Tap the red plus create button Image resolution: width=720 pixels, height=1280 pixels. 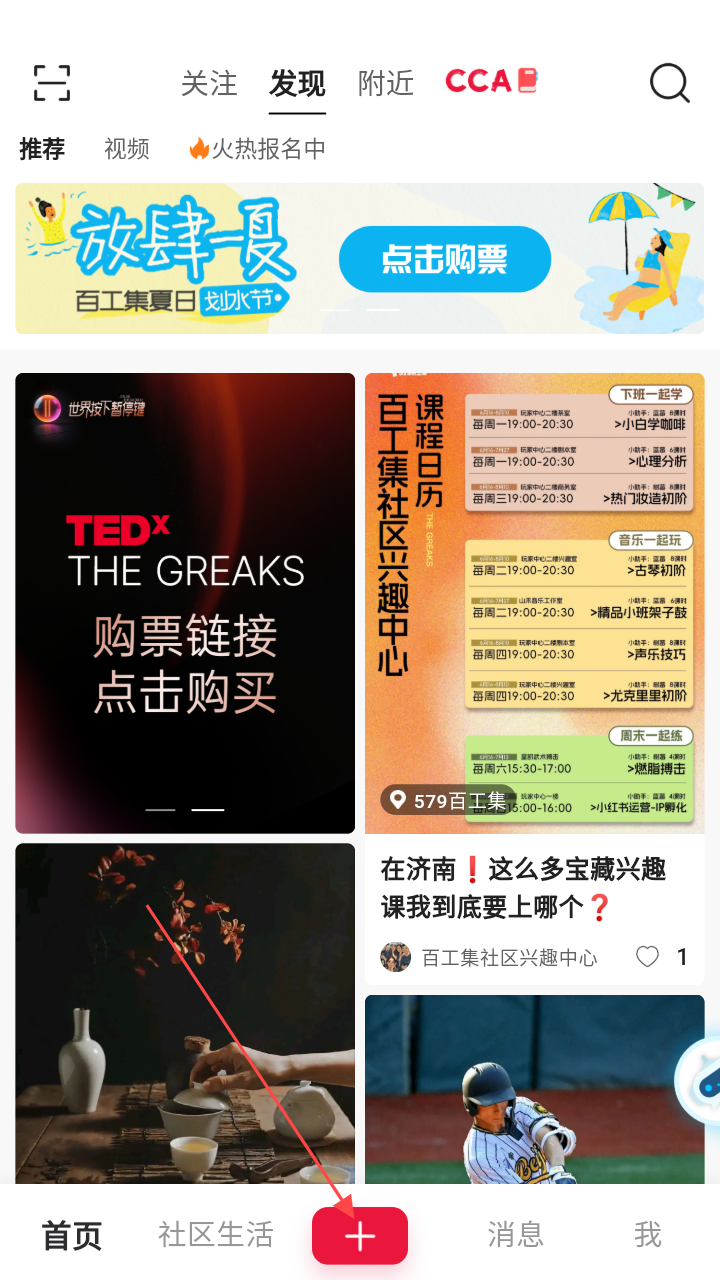[360, 1236]
